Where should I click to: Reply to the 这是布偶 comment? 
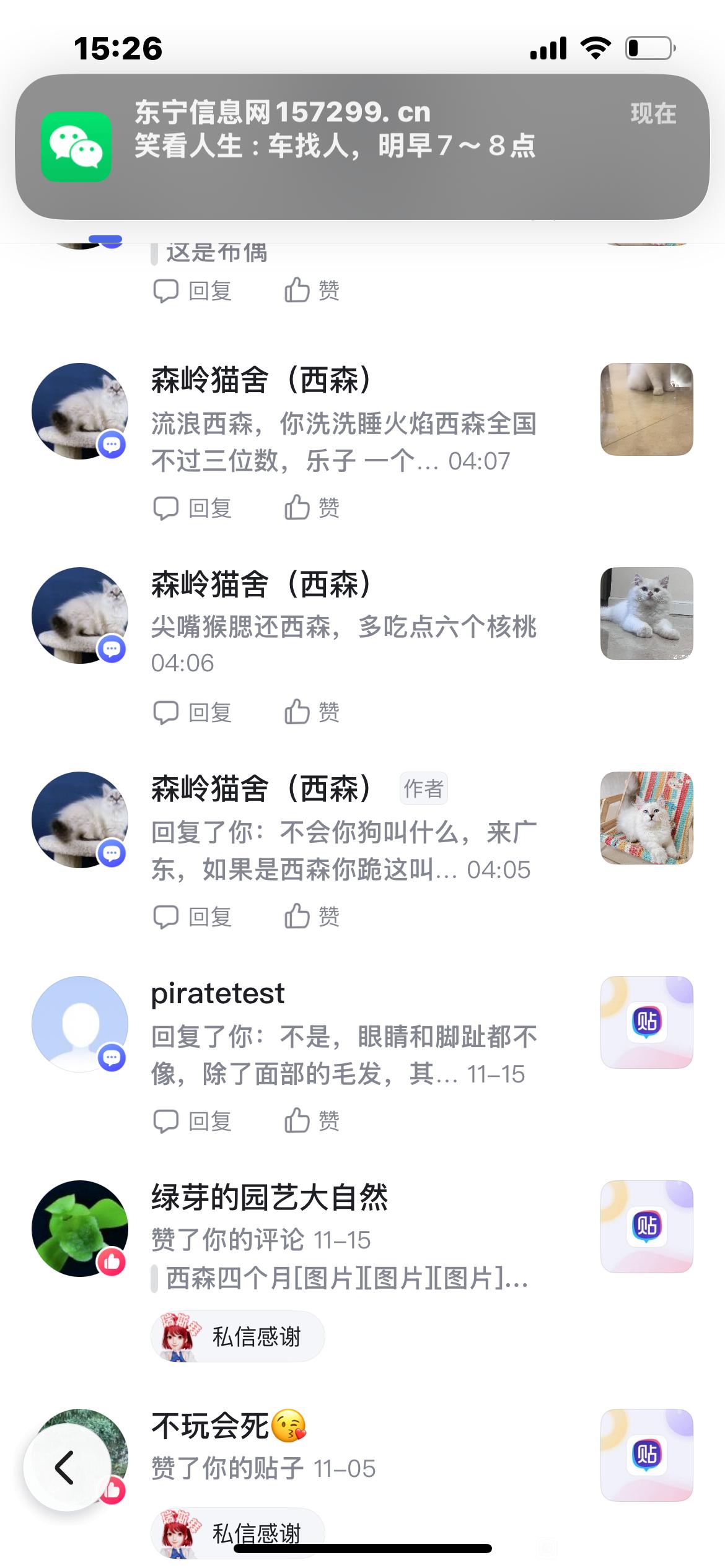click(193, 290)
